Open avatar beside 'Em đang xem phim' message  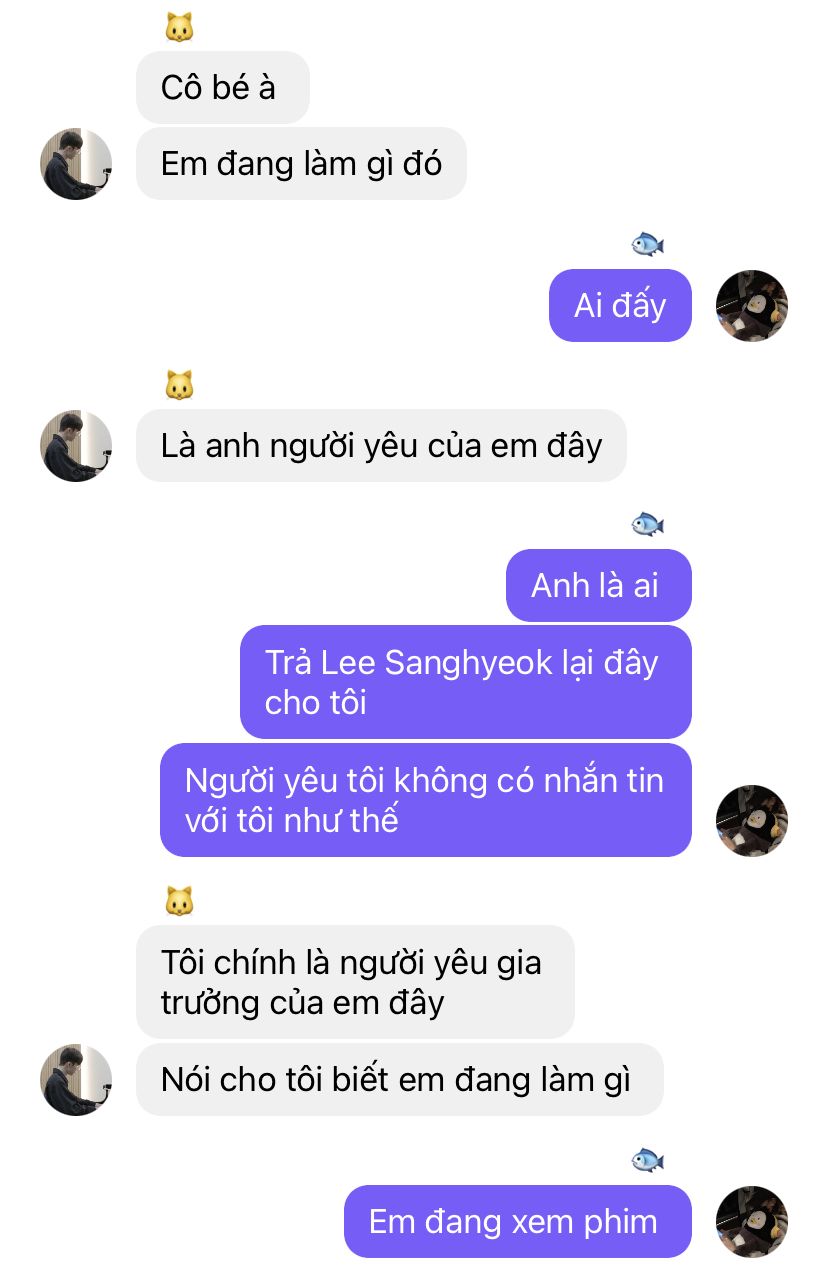(x=752, y=1222)
